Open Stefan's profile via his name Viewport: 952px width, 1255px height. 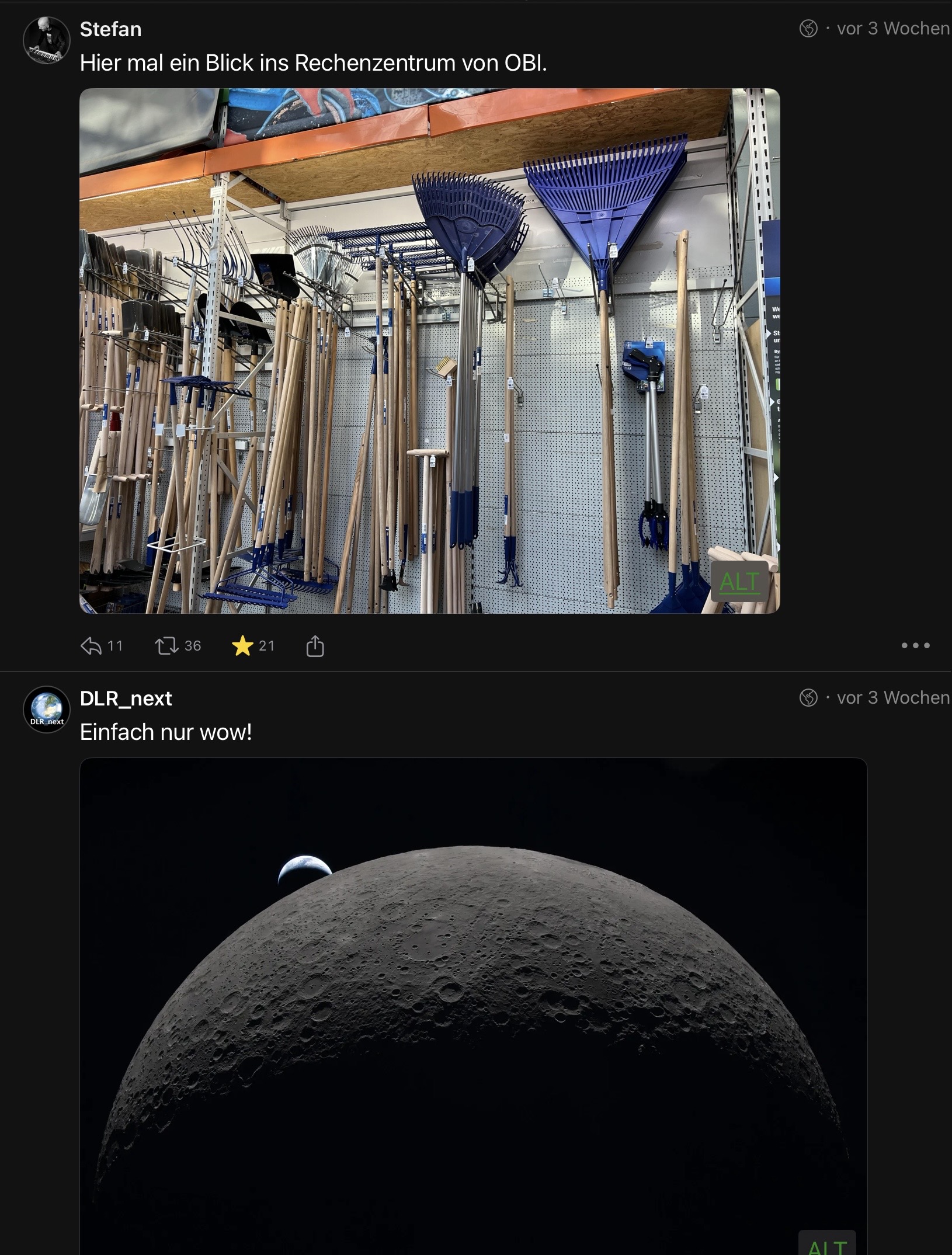pyautogui.click(x=110, y=29)
